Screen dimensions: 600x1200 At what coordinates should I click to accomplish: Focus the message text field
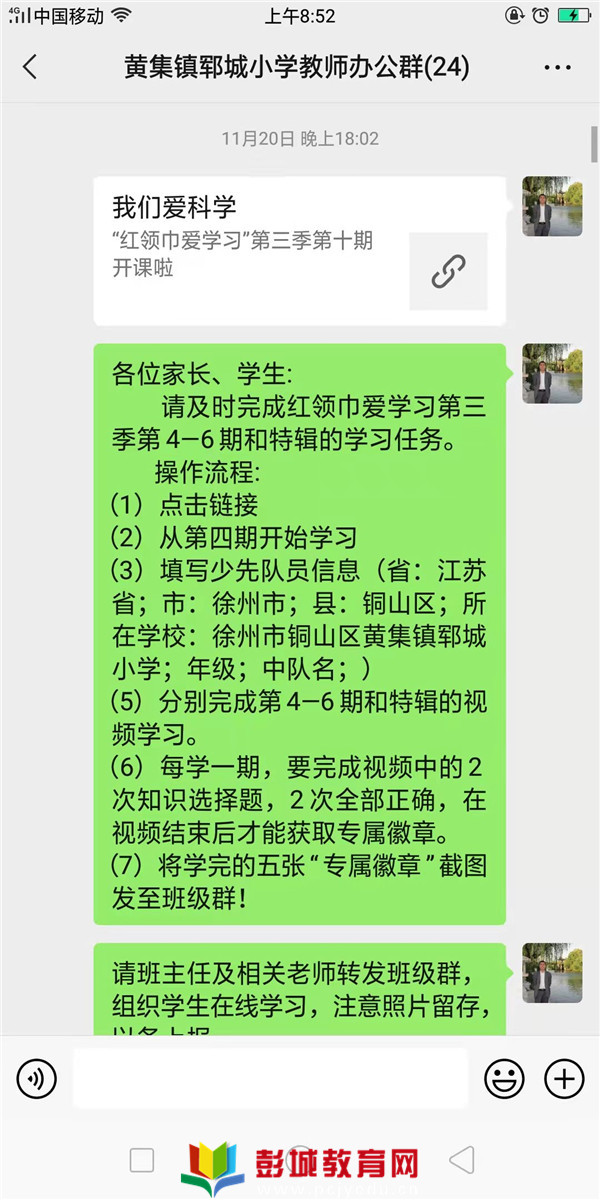tap(270, 1078)
